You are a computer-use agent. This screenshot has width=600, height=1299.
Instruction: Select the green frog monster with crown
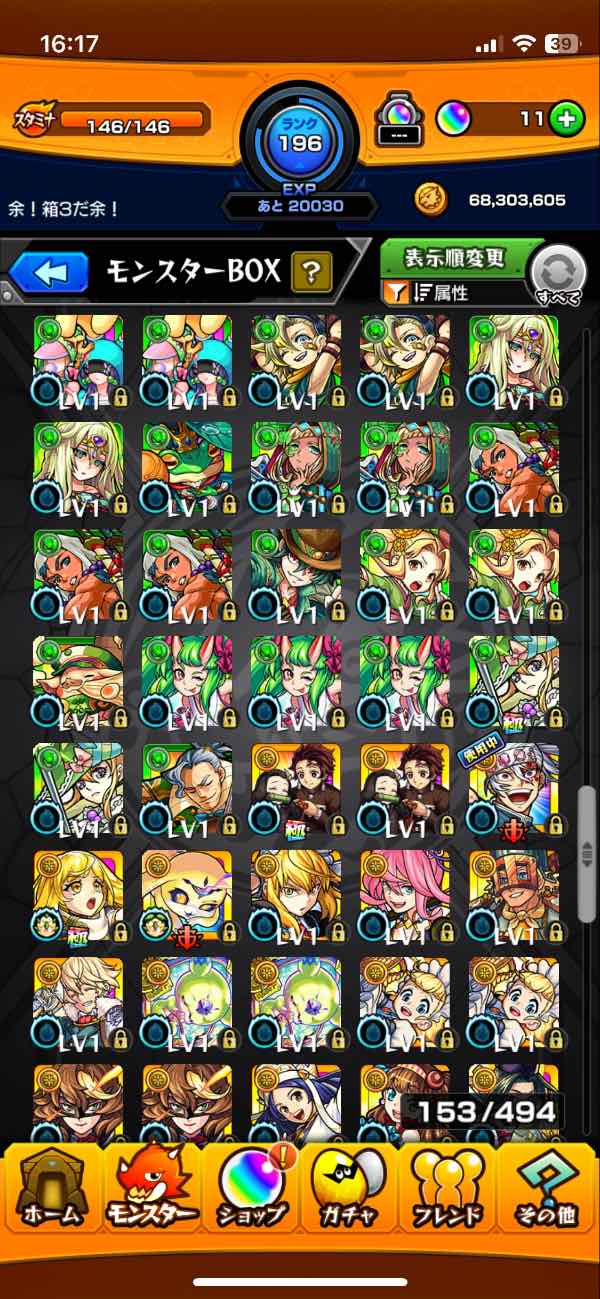click(187, 466)
